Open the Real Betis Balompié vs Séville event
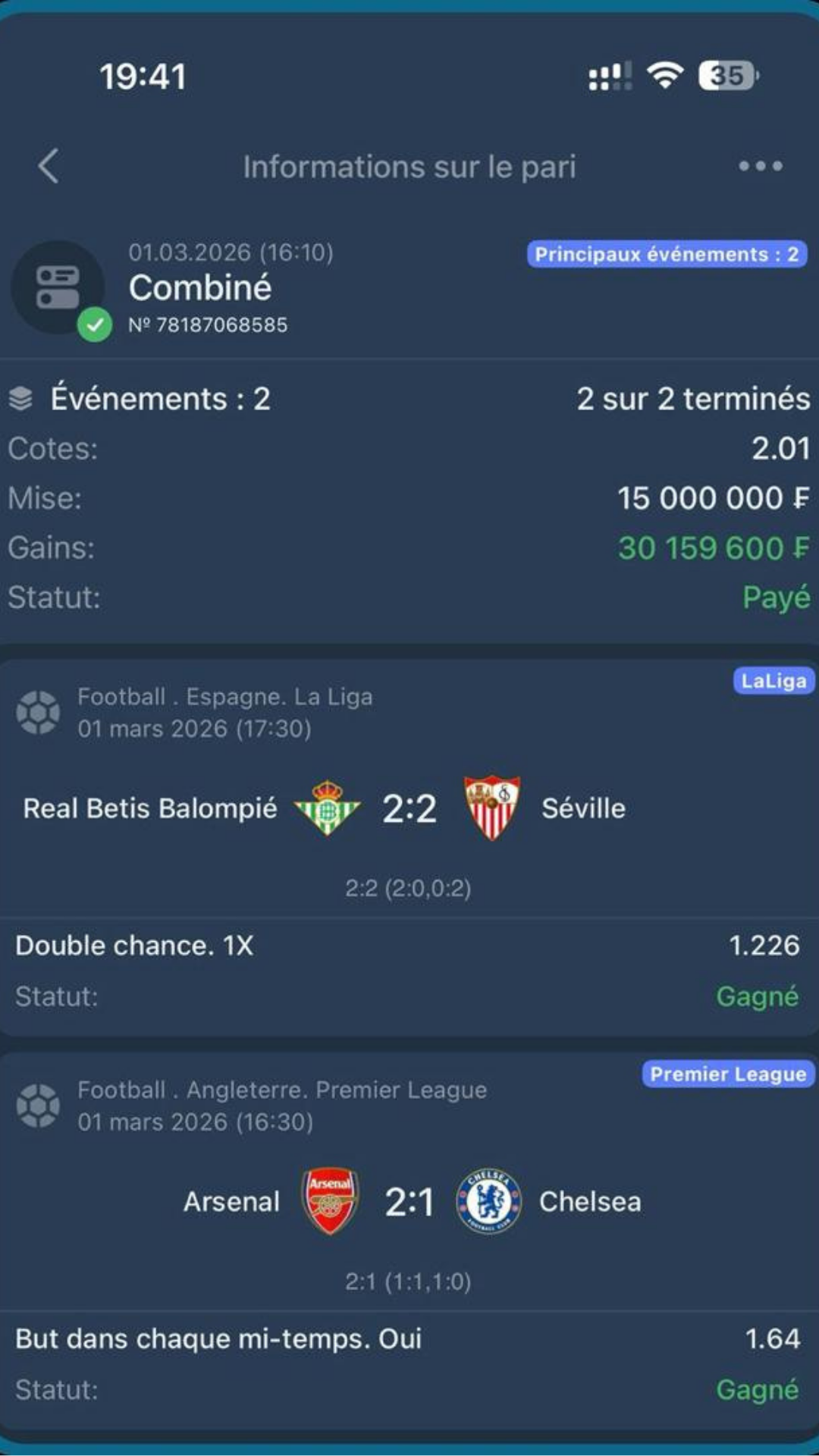Screen dimensions: 819x1456 (x=409, y=808)
